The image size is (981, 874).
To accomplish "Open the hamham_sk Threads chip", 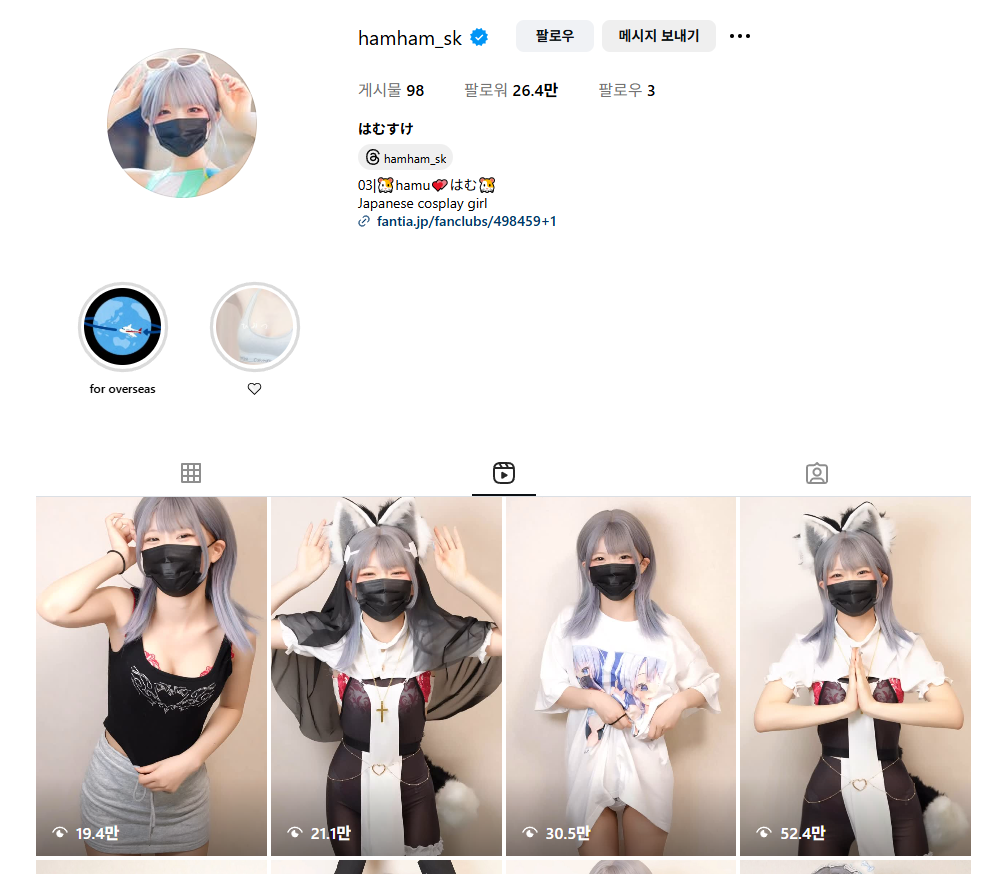I will coord(406,158).
